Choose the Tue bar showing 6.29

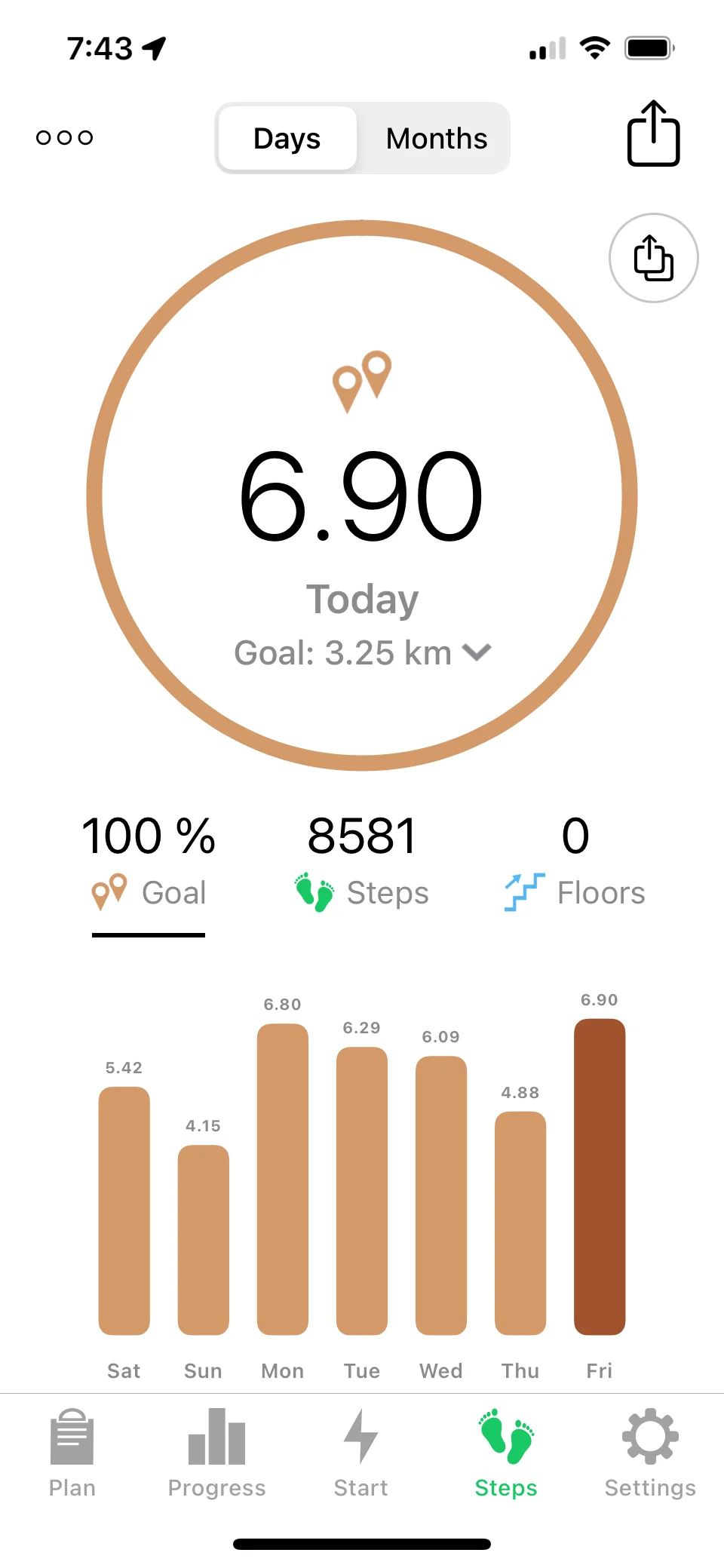tap(362, 1190)
